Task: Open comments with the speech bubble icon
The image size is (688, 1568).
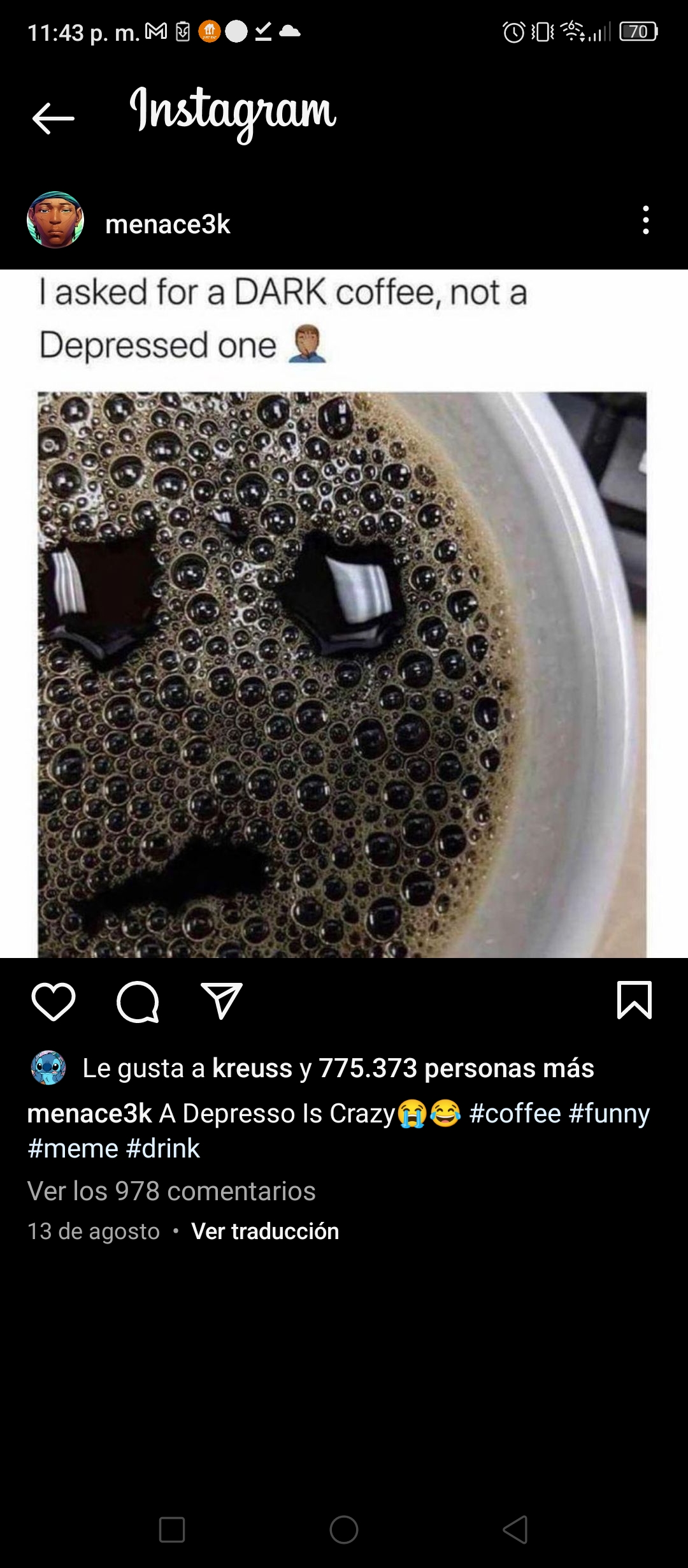Action: 138,1001
